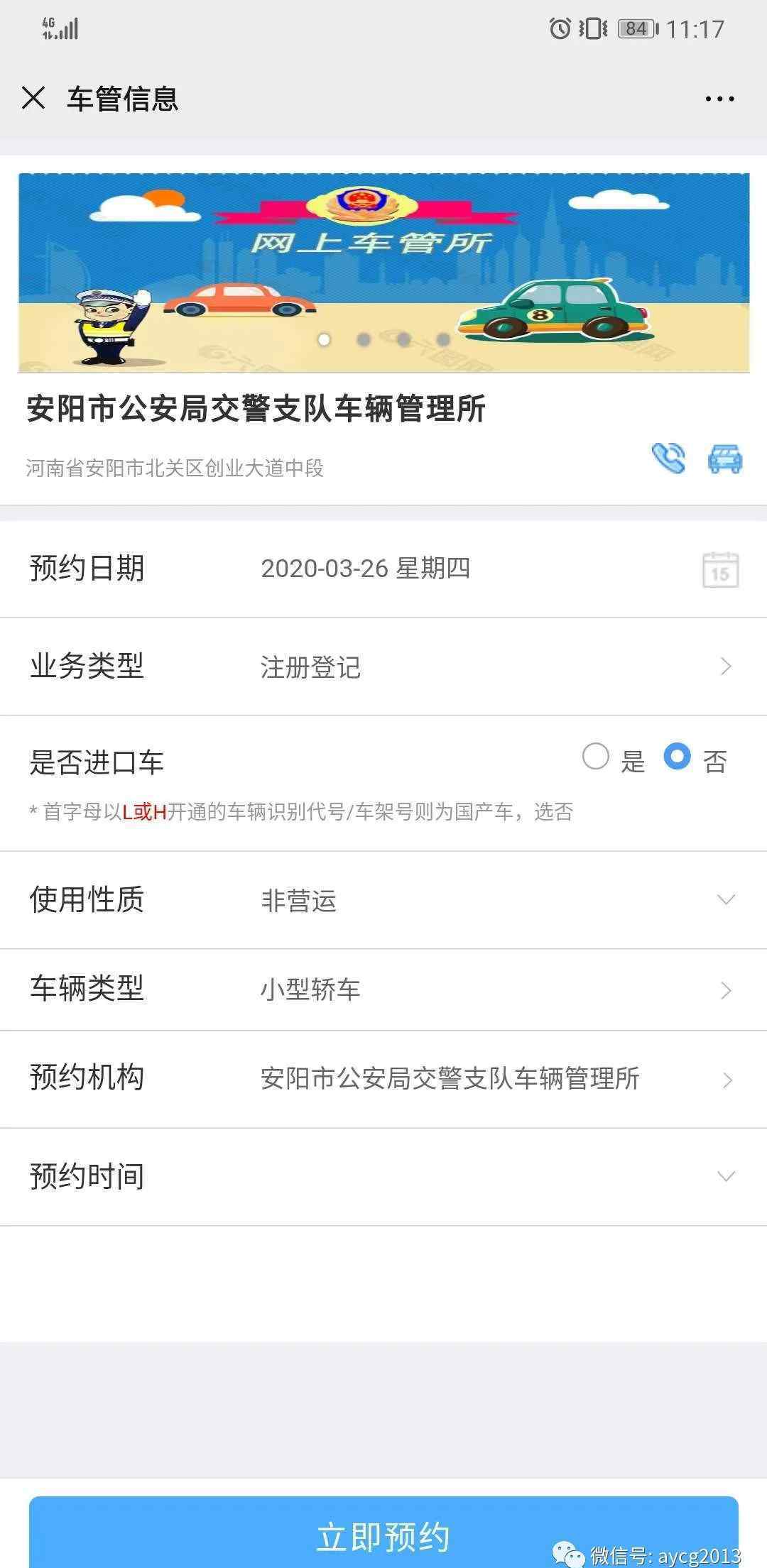
Task: Open the 业务类型 selection row
Action: tap(383, 667)
